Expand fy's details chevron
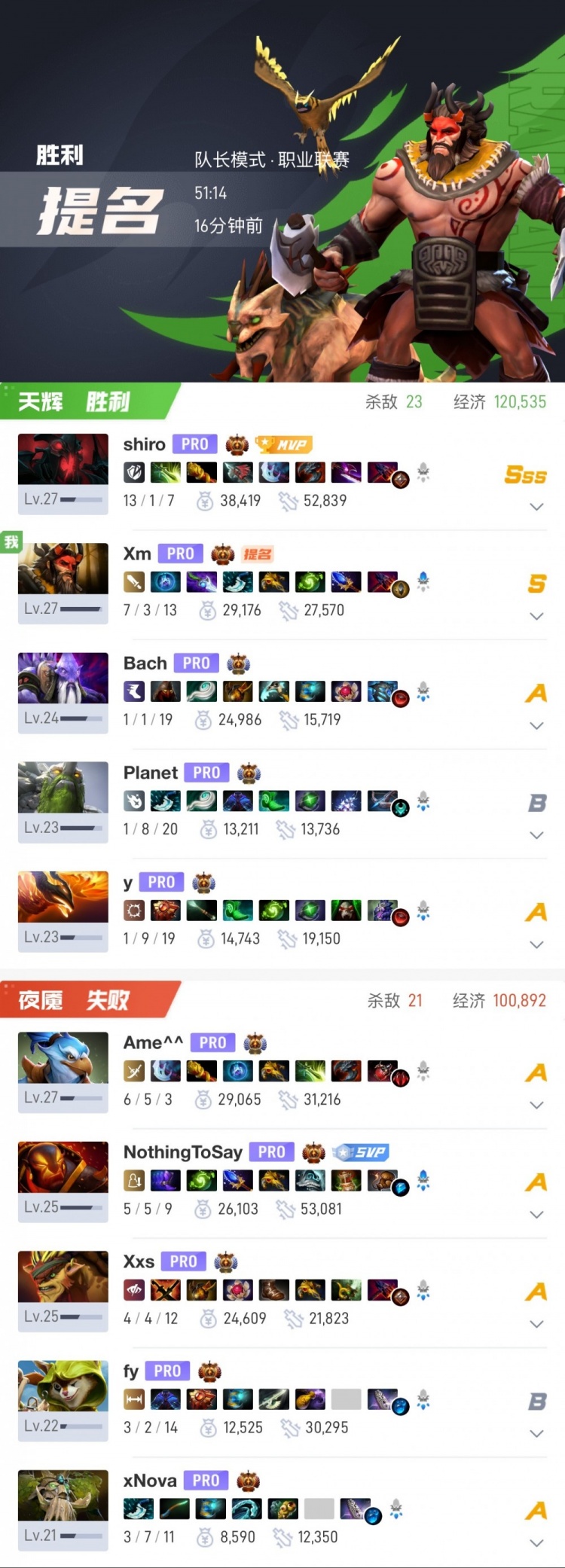This screenshot has width=565, height=1568. (x=536, y=1433)
